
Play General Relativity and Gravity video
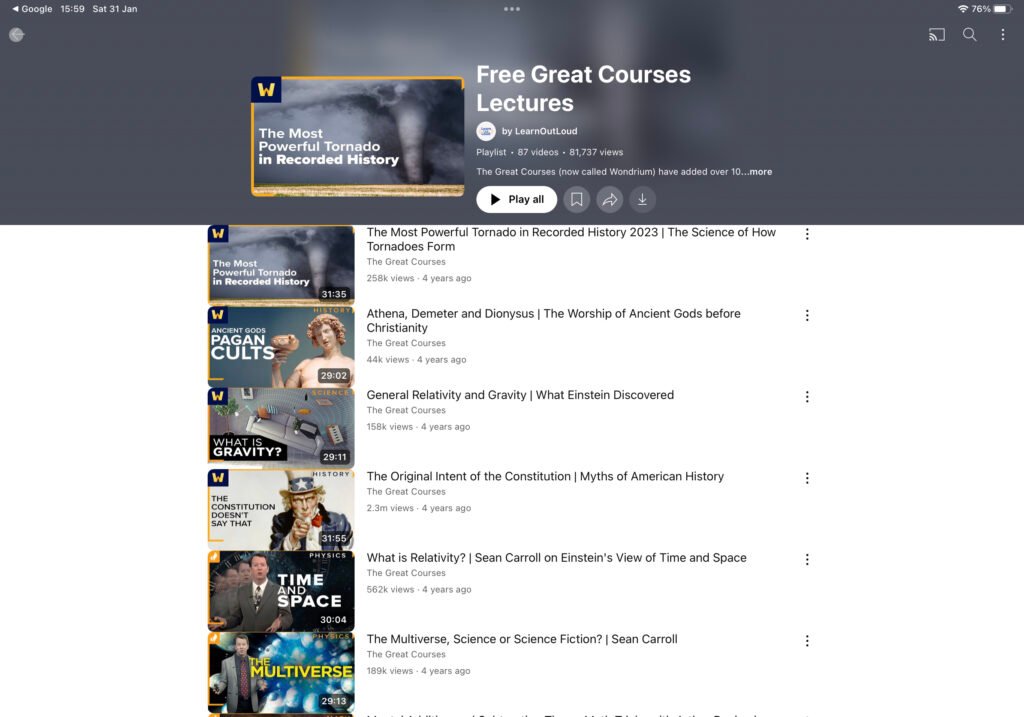pos(520,395)
